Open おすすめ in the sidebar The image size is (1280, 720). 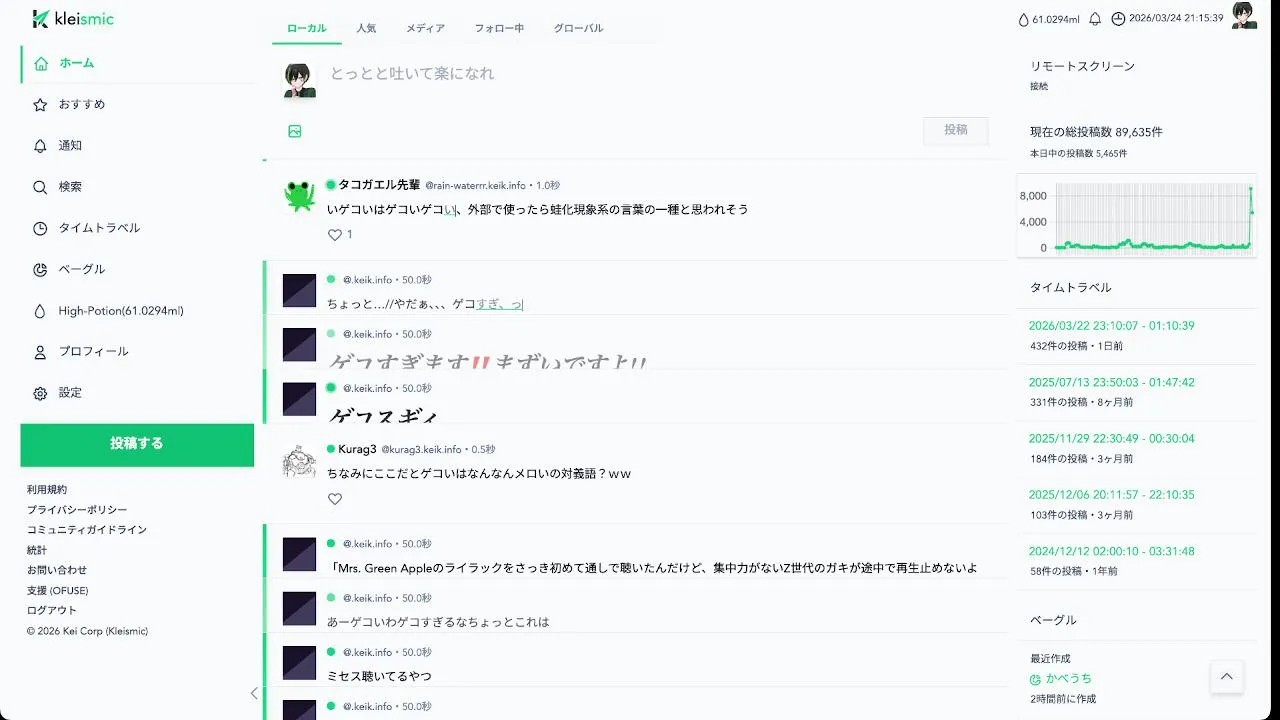tap(81, 104)
